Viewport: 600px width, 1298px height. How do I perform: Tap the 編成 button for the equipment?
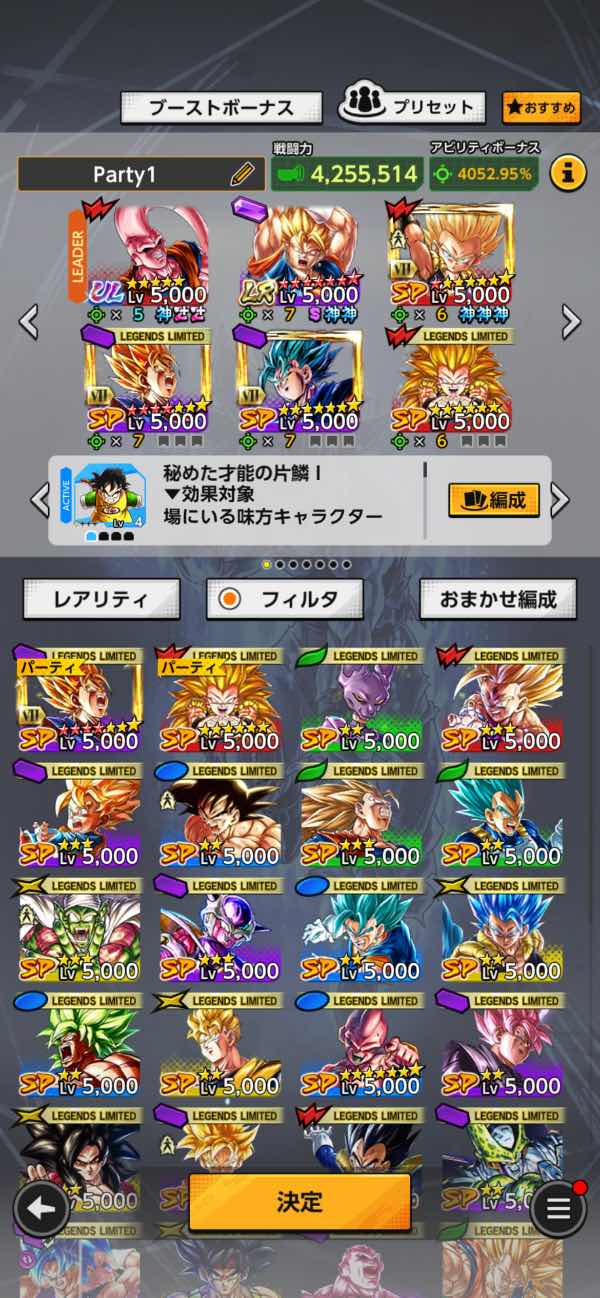pos(494,500)
